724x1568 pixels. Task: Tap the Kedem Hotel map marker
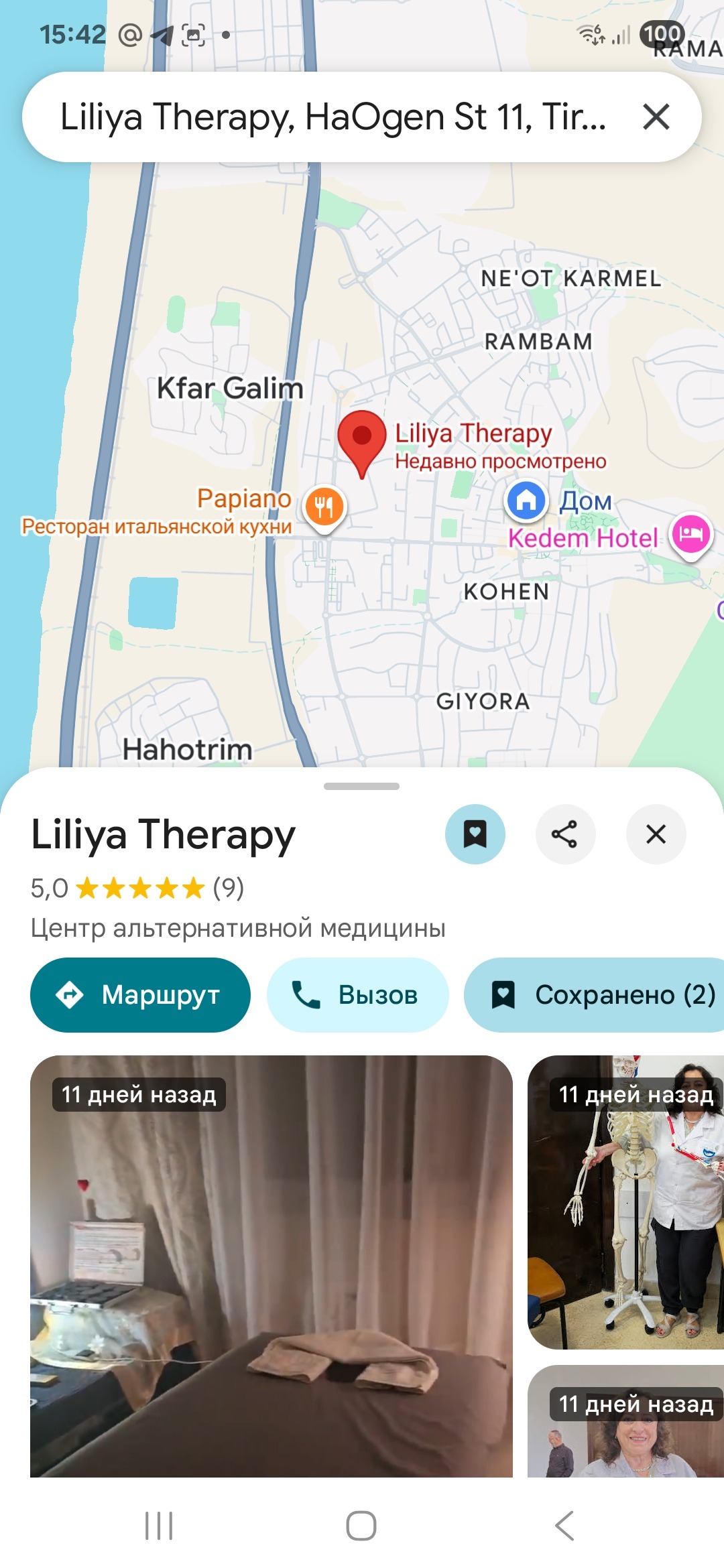click(x=690, y=534)
